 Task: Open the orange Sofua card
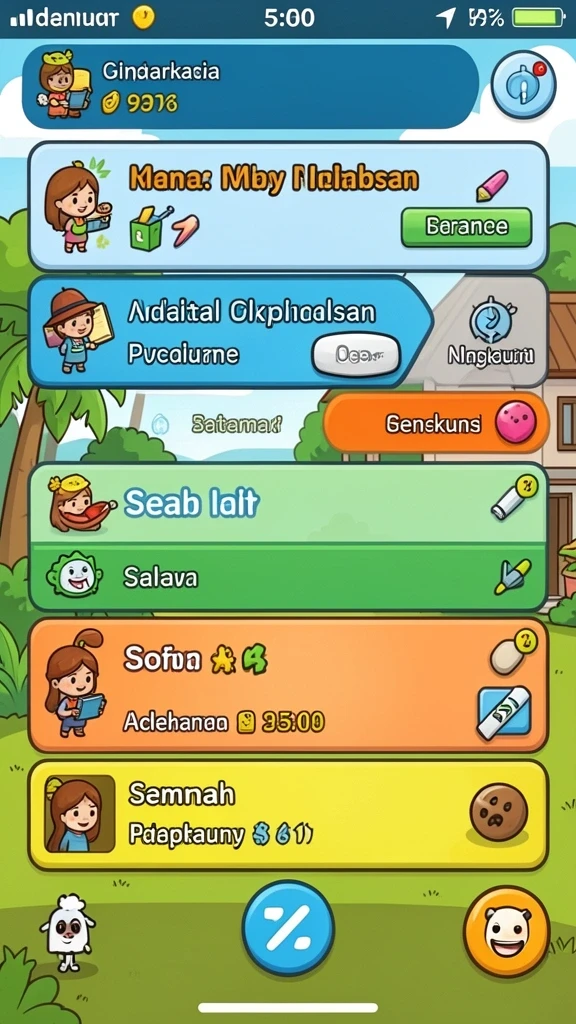click(288, 685)
